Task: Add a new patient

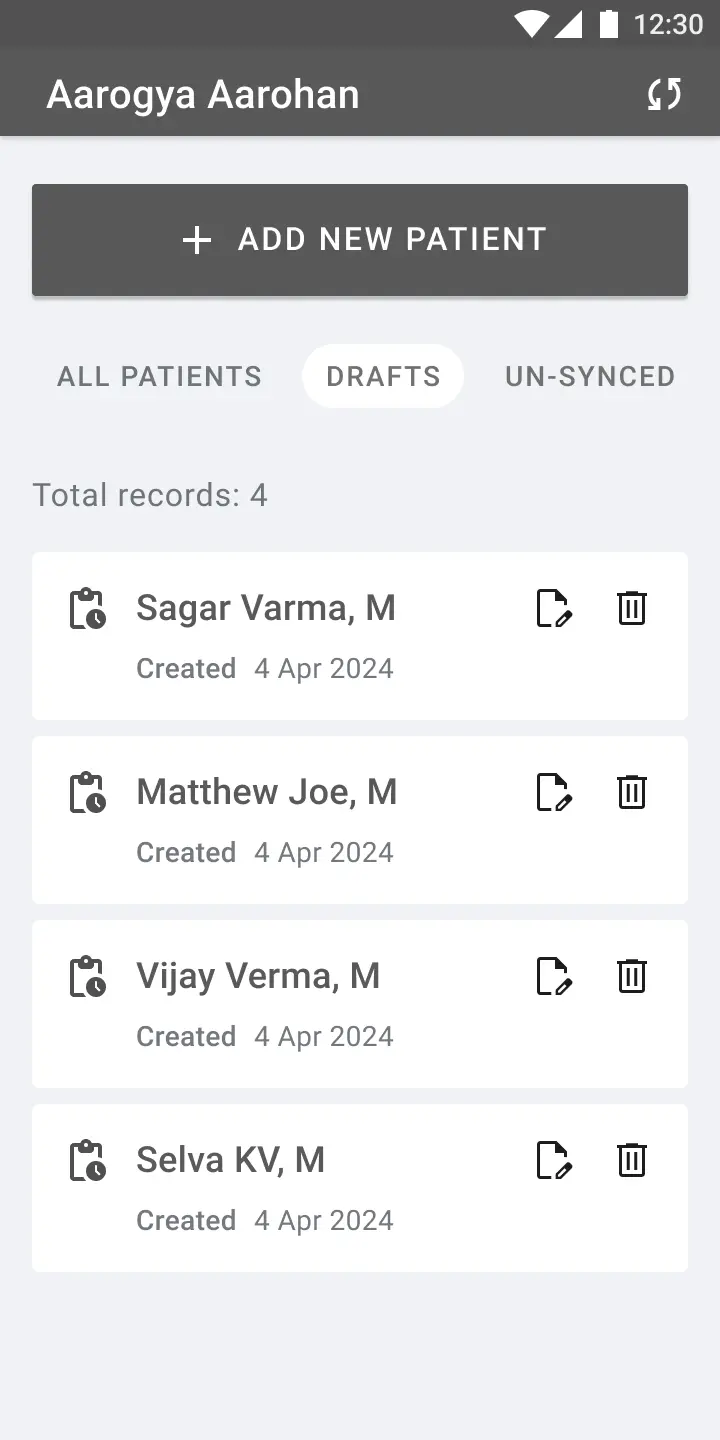Action: 360,240
